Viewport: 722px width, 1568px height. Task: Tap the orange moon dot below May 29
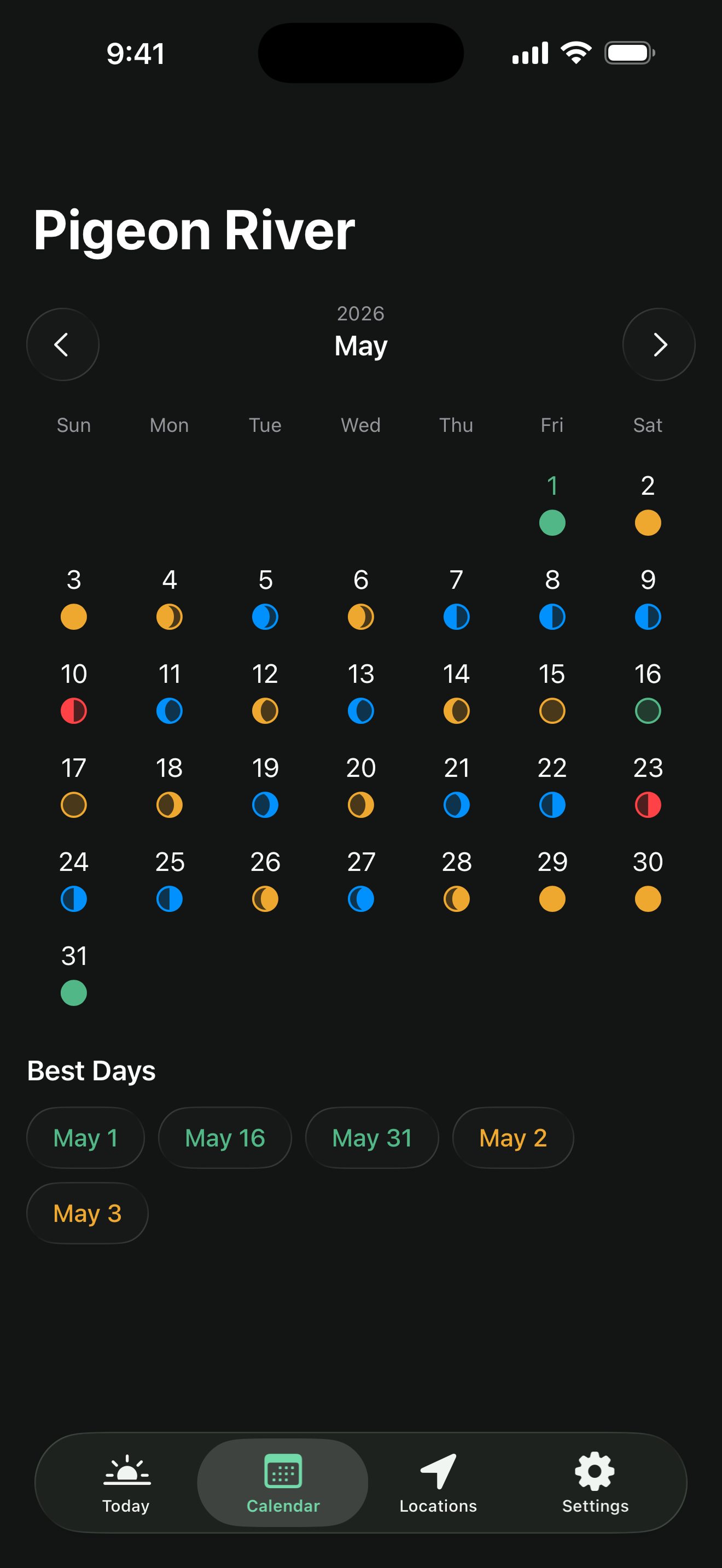click(551, 899)
